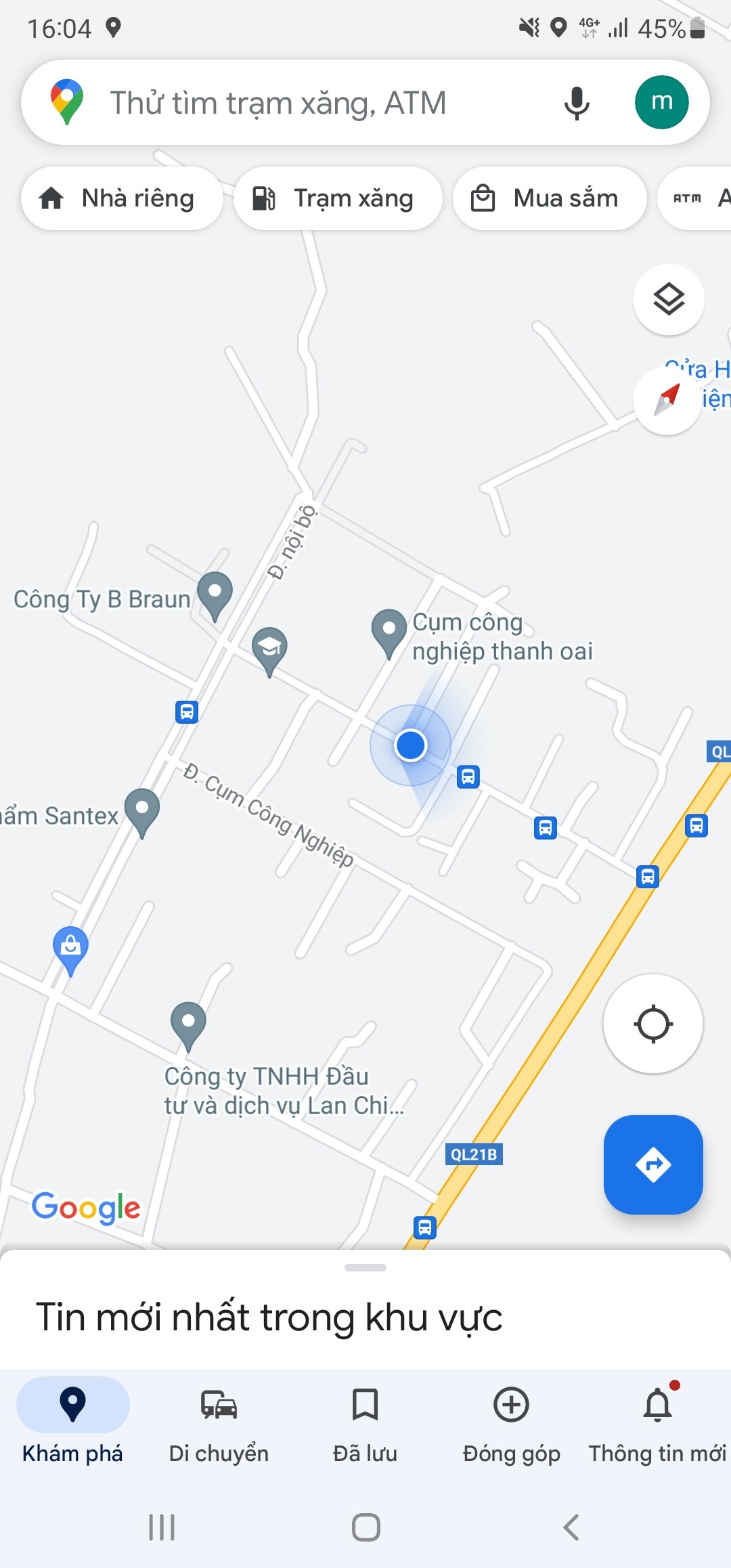
Task: Open directions with the blue arrow button
Action: coord(652,1164)
